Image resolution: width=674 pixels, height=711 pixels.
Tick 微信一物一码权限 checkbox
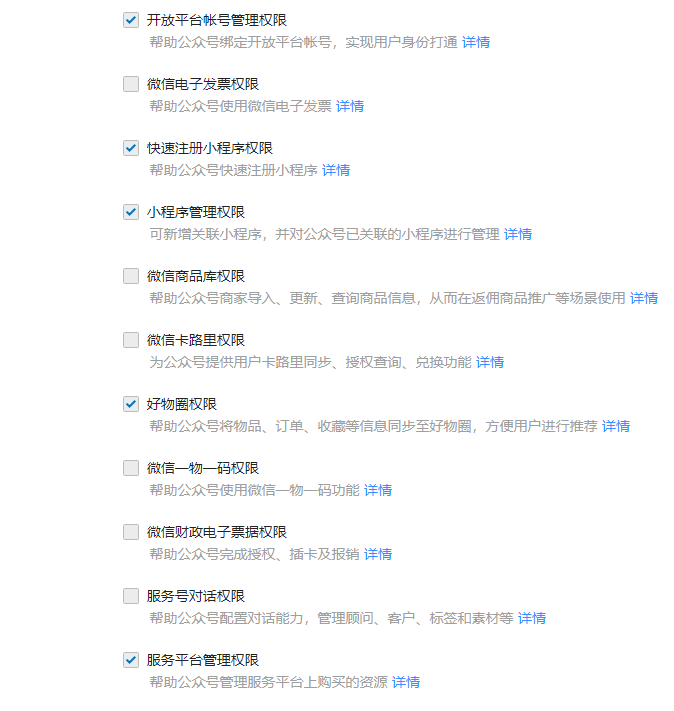click(x=131, y=468)
